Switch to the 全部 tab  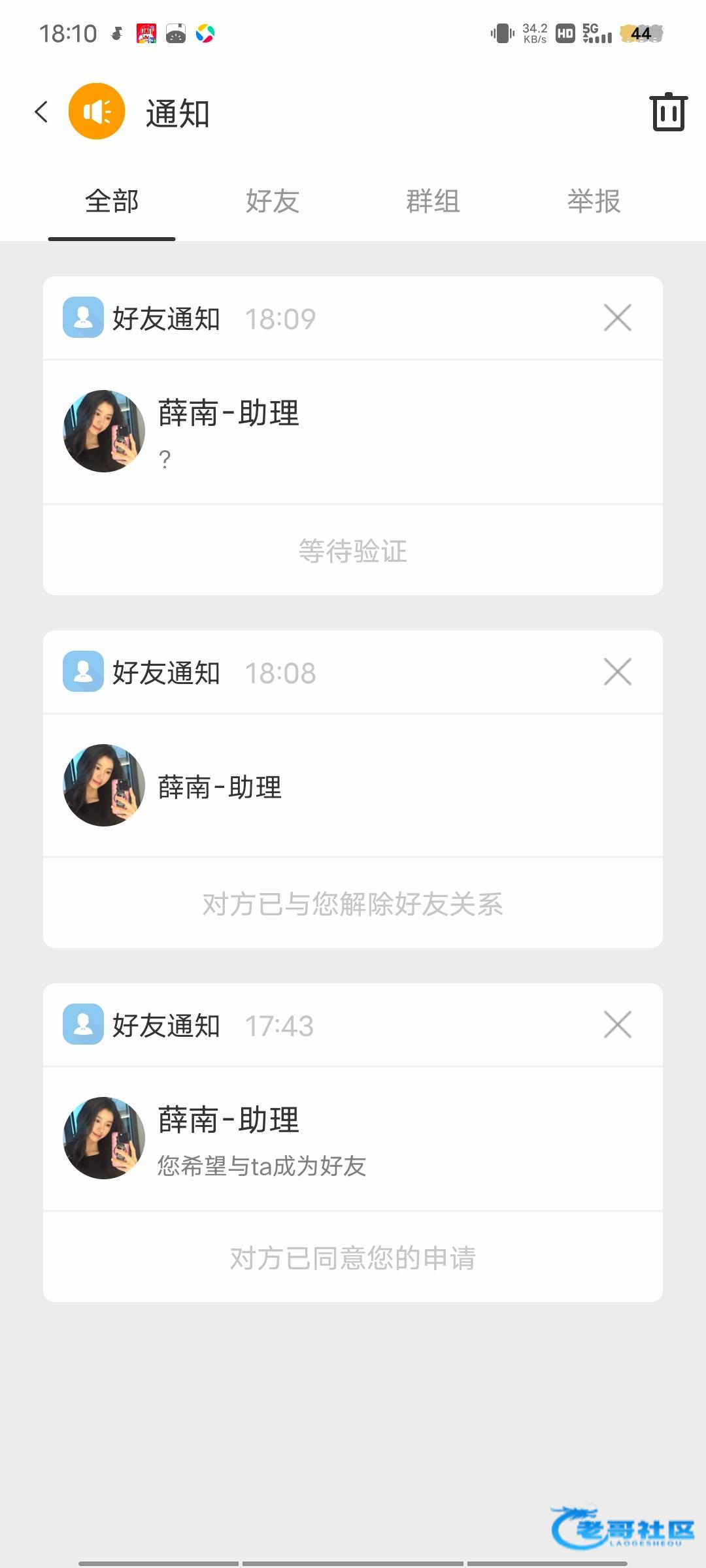pos(112,201)
